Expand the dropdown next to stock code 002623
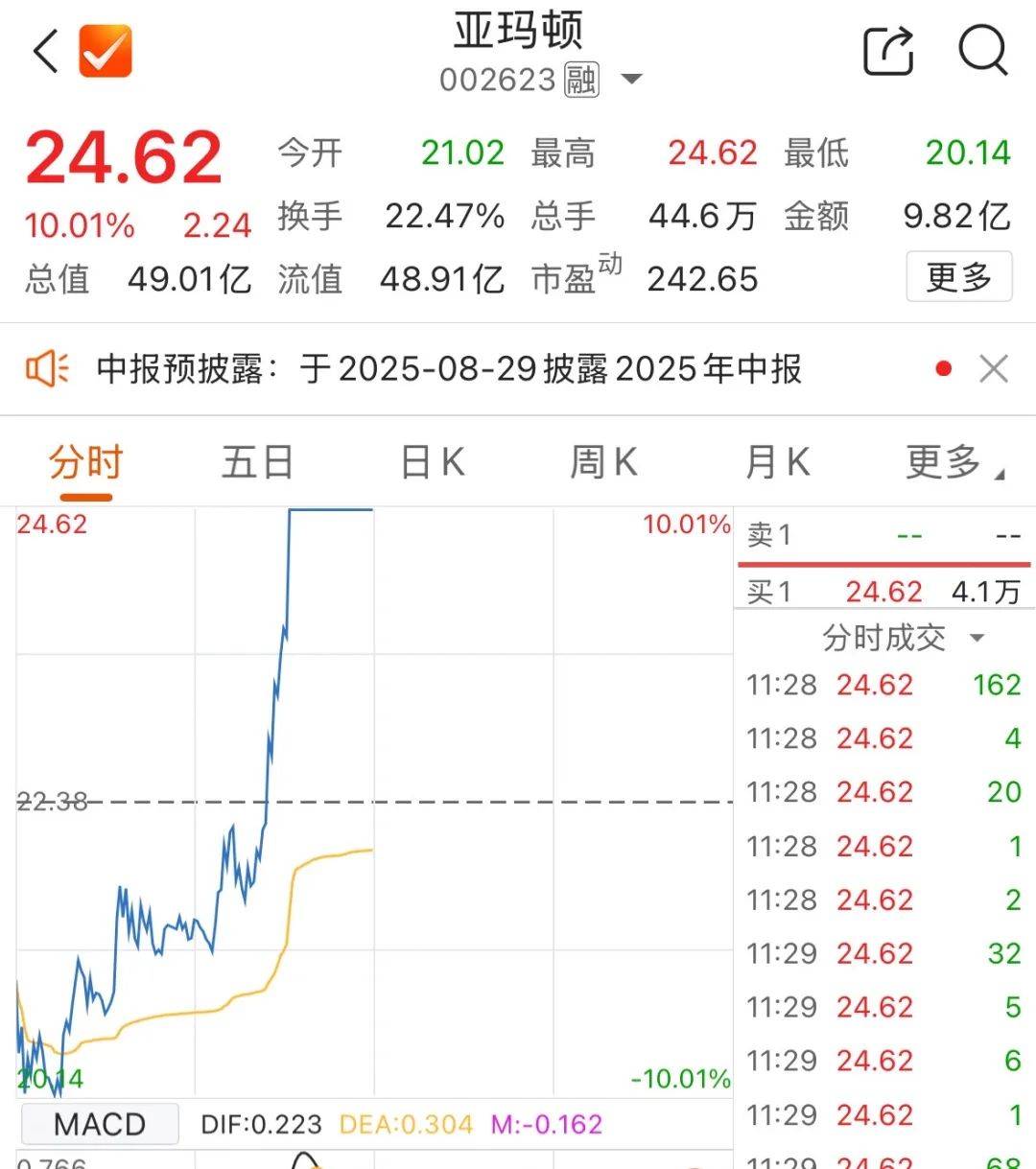 pyautogui.click(x=632, y=79)
